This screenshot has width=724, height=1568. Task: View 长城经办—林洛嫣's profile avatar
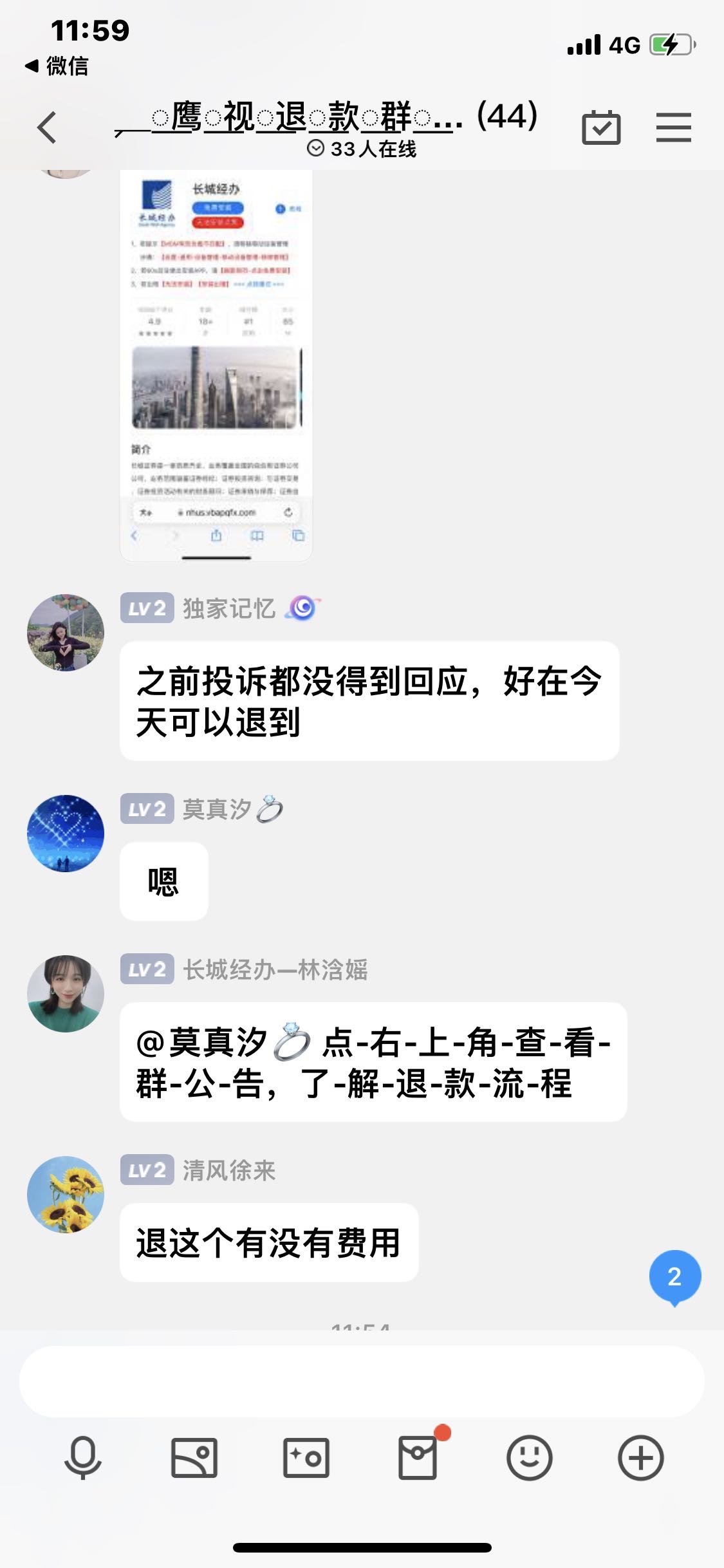[66, 994]
